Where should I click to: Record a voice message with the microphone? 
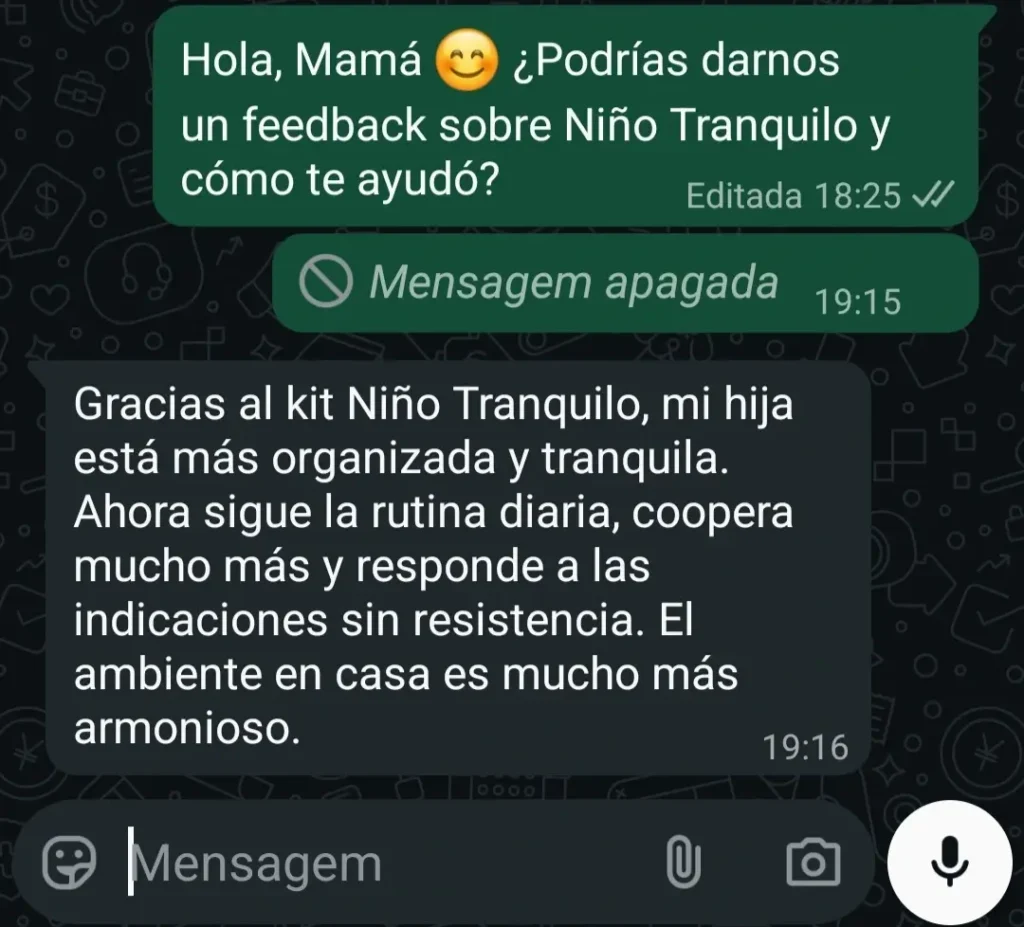tap(949, 862)
